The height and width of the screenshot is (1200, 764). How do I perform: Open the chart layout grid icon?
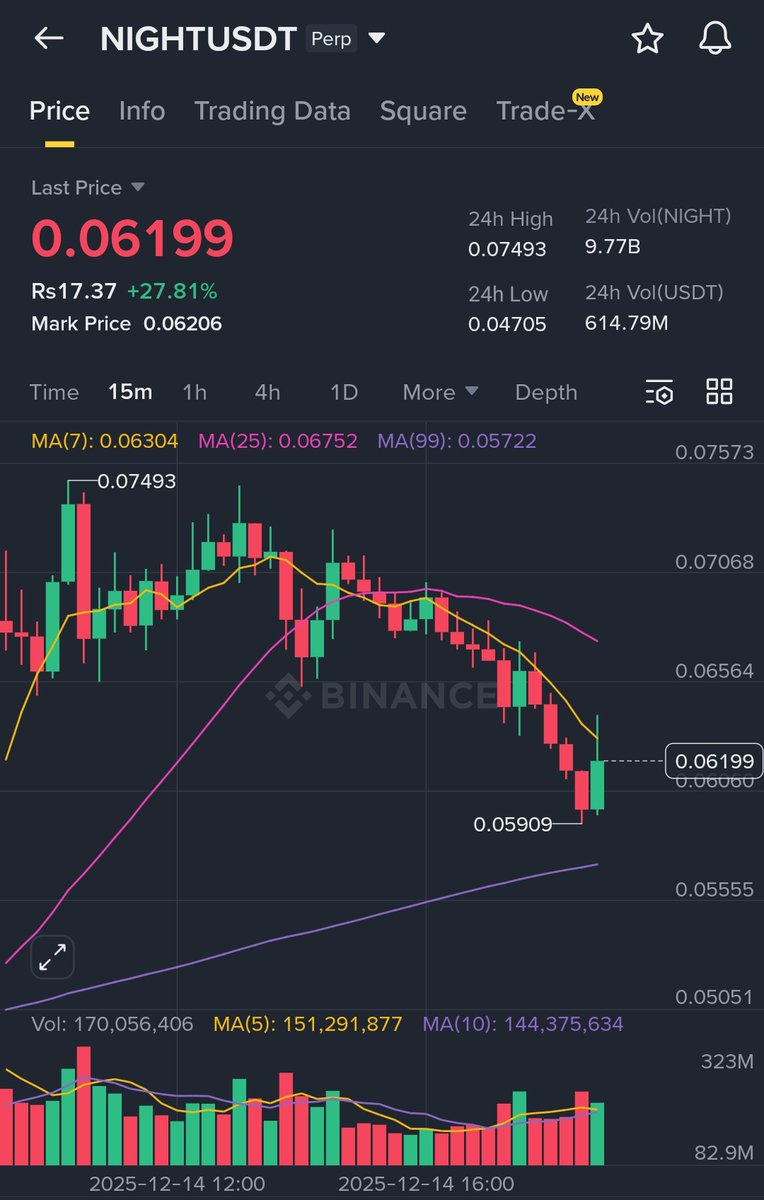coord(719,392)
